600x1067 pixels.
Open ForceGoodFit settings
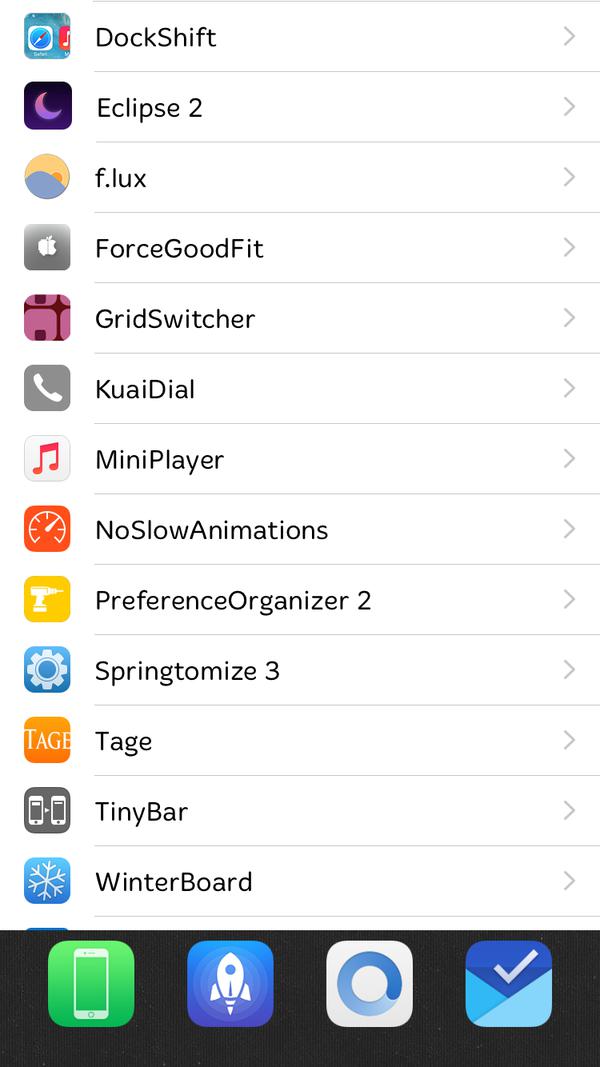[300, 248]
